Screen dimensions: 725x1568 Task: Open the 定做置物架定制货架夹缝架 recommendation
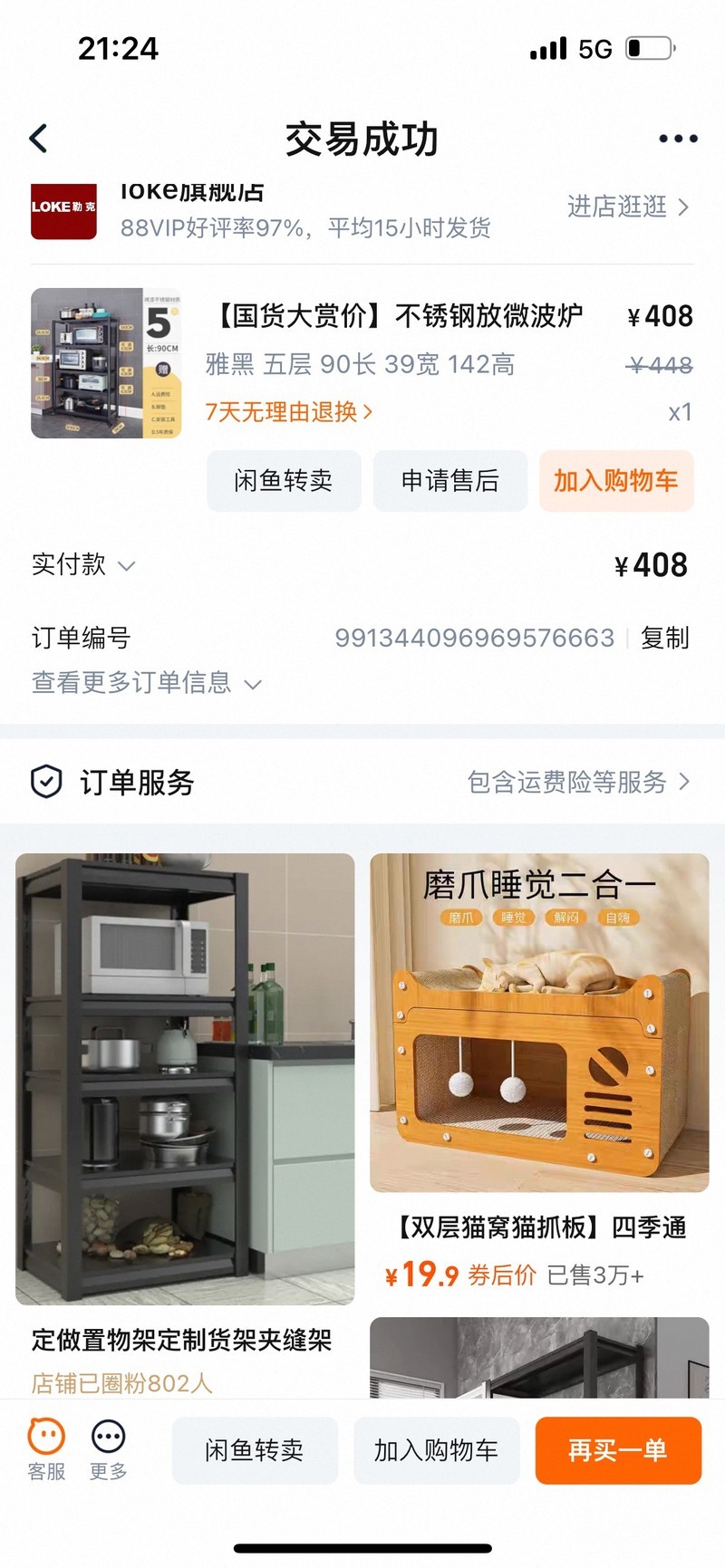click(x=185, y=1087)
